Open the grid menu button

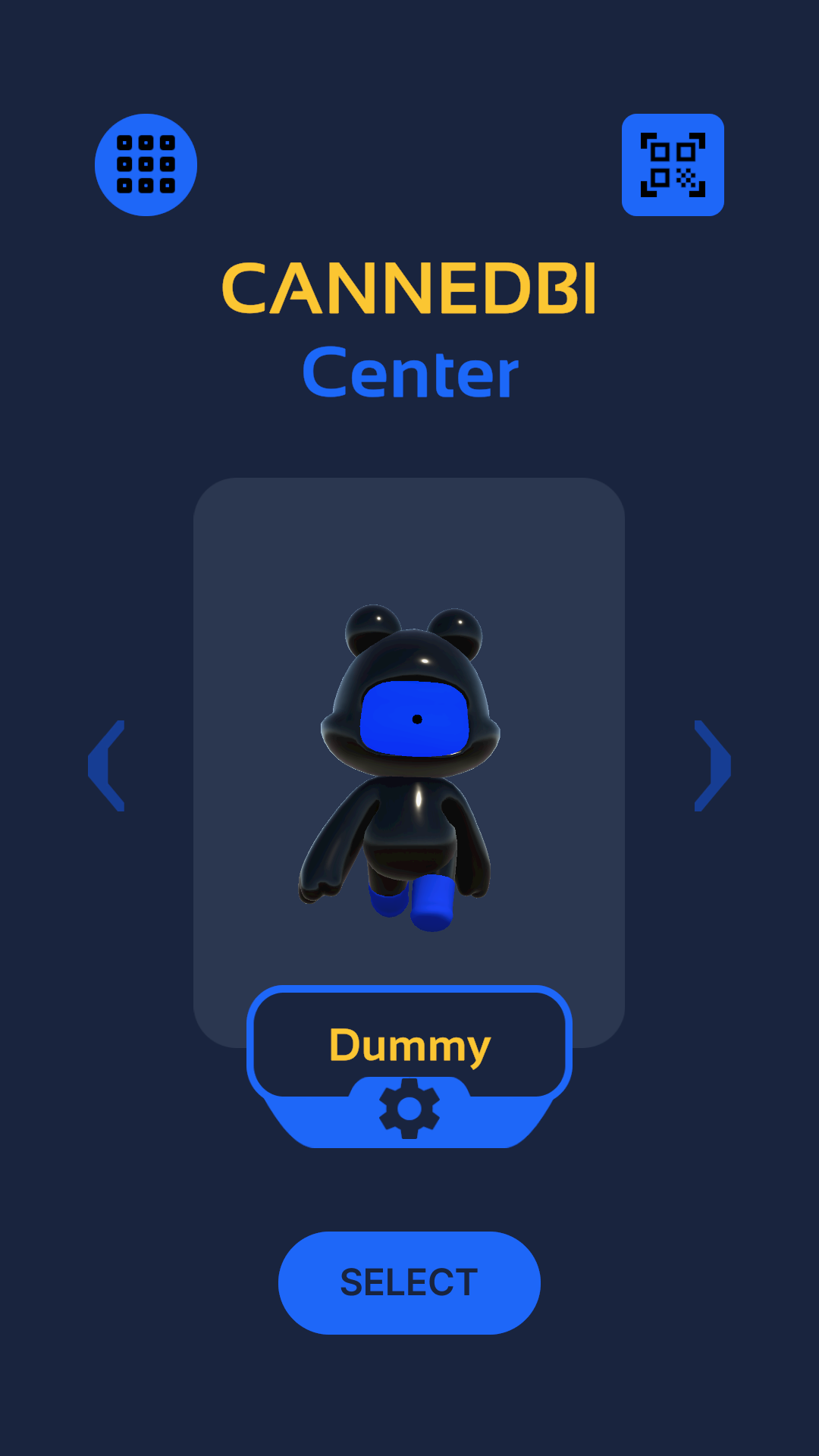[146, 165]
